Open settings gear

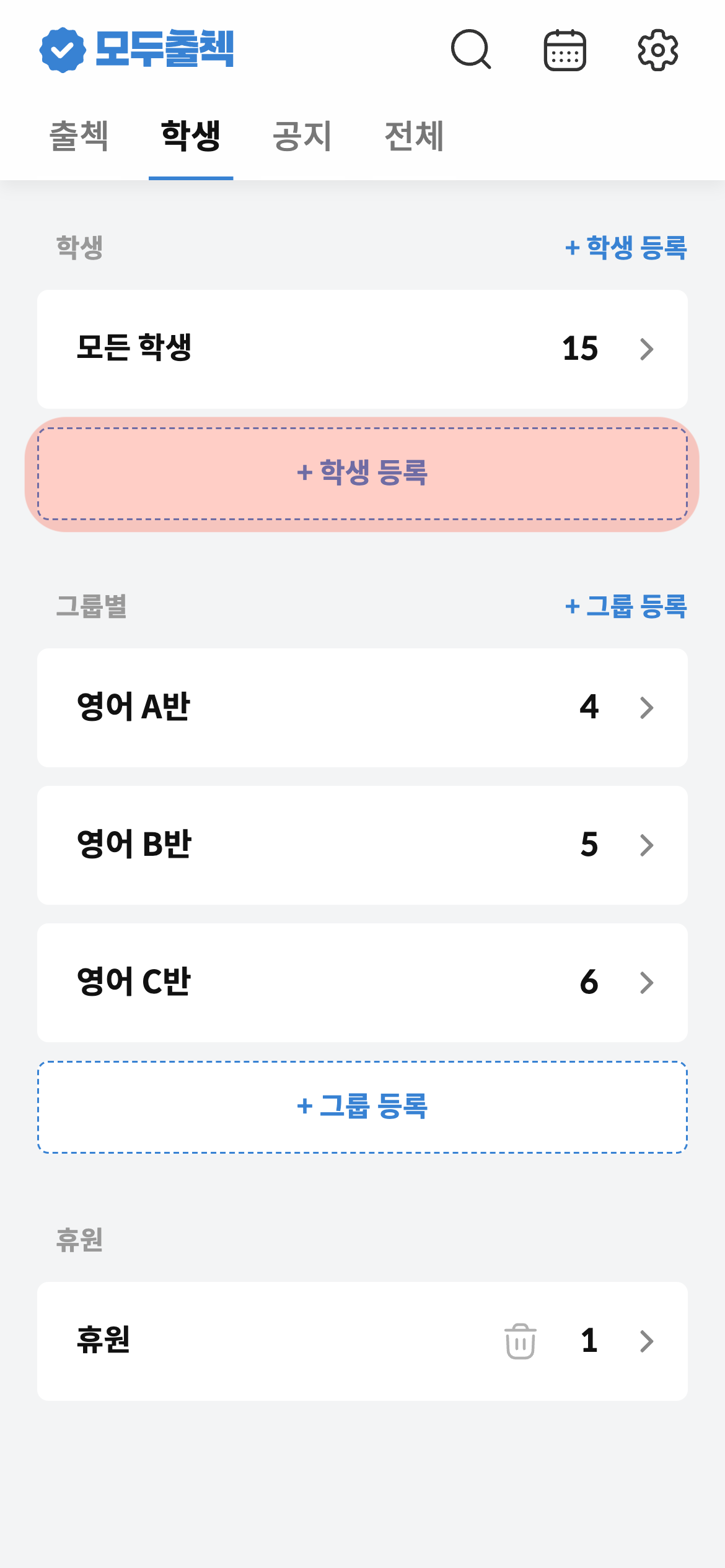click(657, 50)
